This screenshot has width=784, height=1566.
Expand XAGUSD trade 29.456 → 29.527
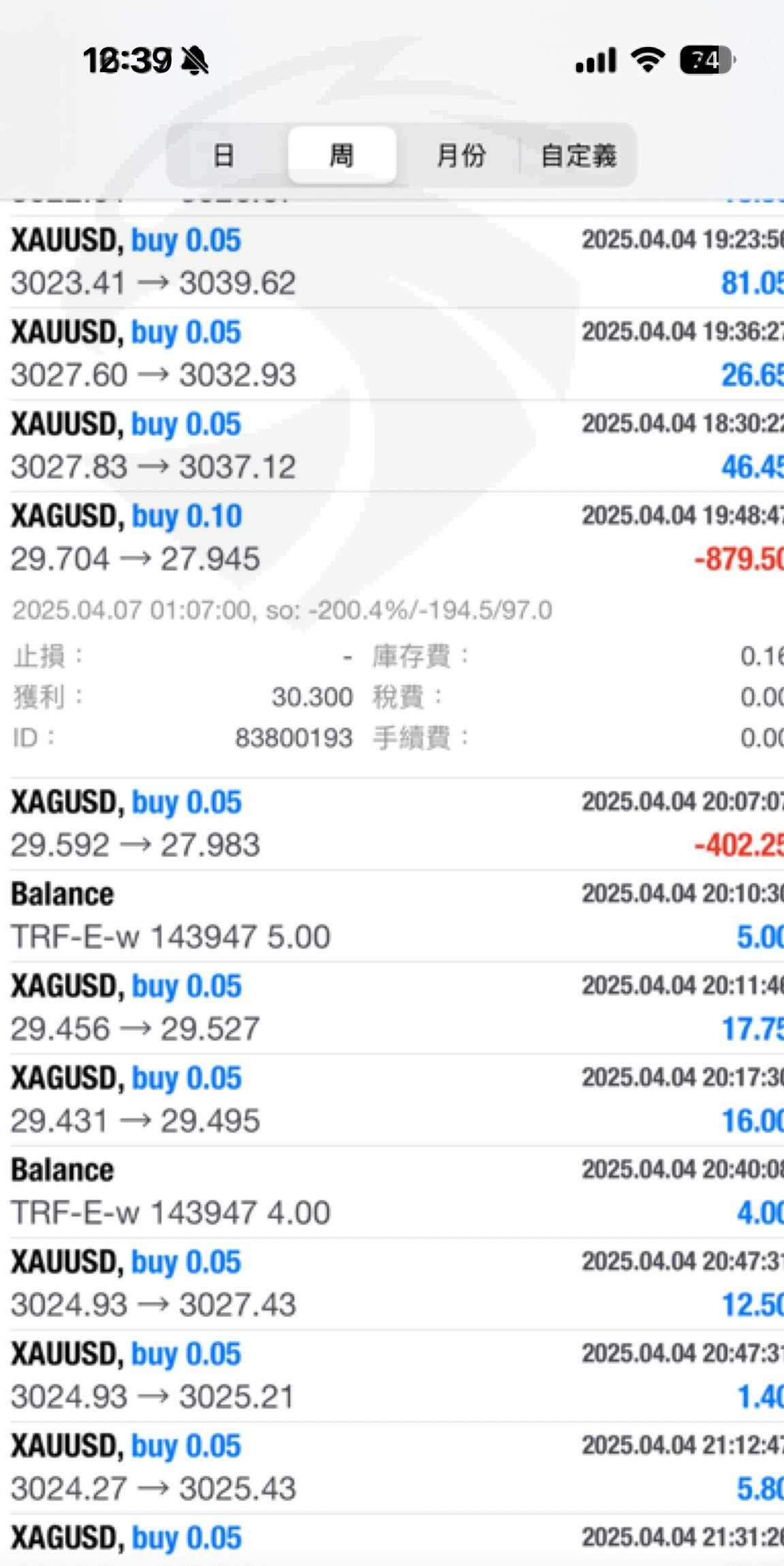392,1009
